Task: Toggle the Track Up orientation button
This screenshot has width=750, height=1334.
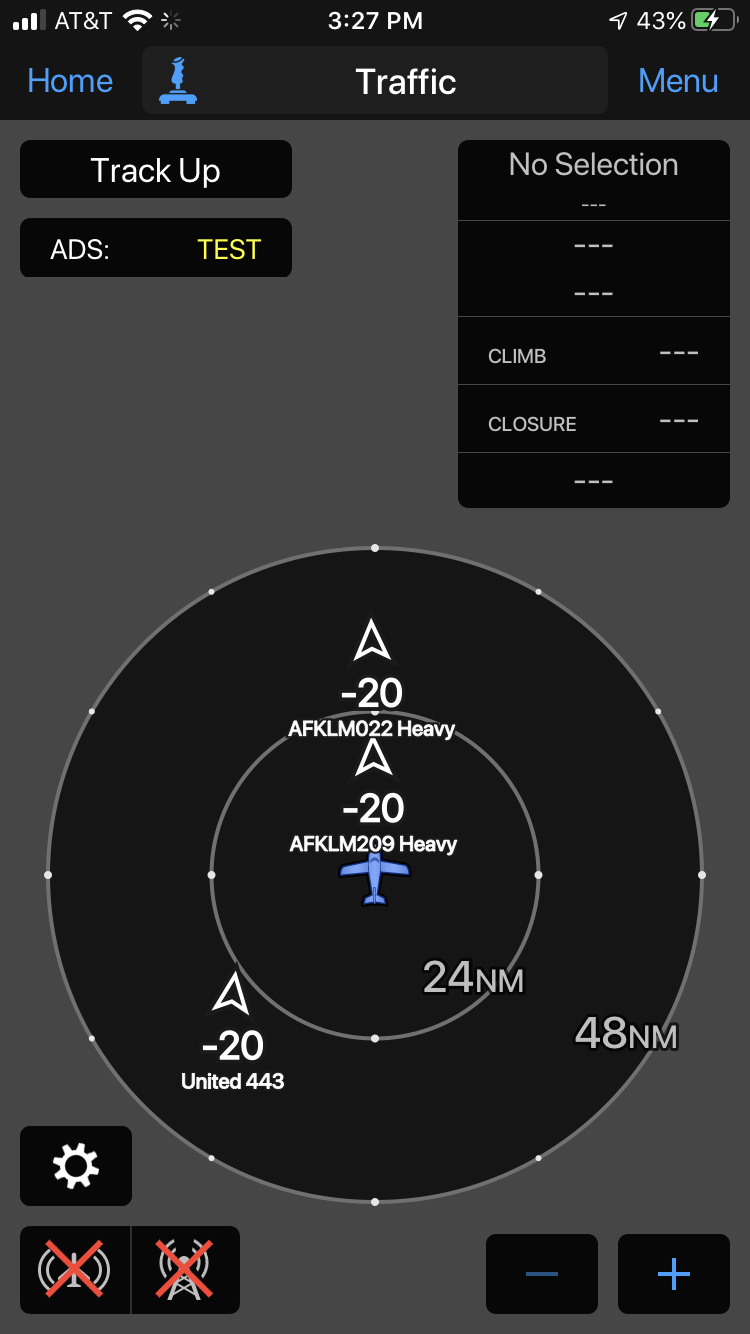Action: coord(156,170)
